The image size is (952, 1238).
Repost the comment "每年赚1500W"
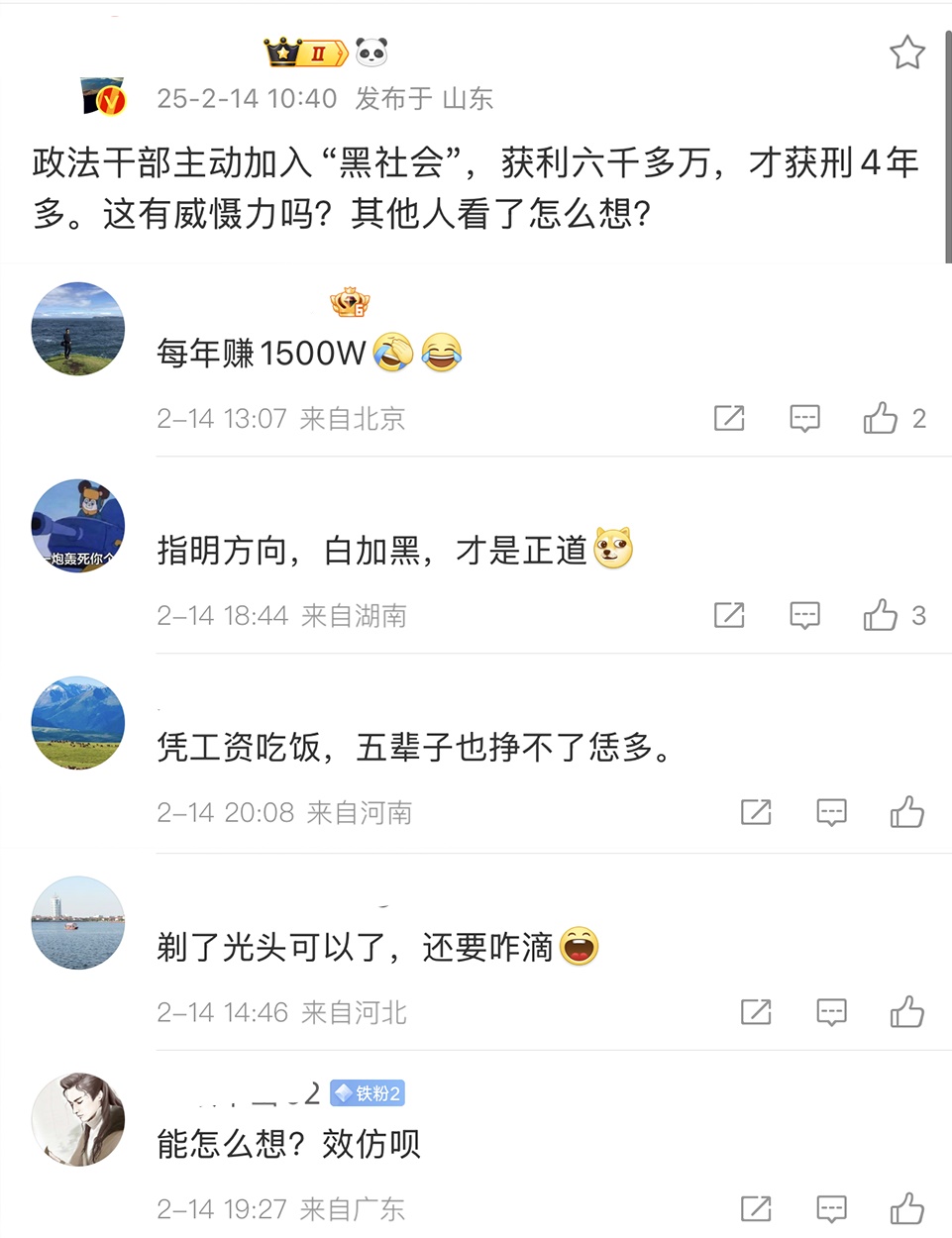729,419
